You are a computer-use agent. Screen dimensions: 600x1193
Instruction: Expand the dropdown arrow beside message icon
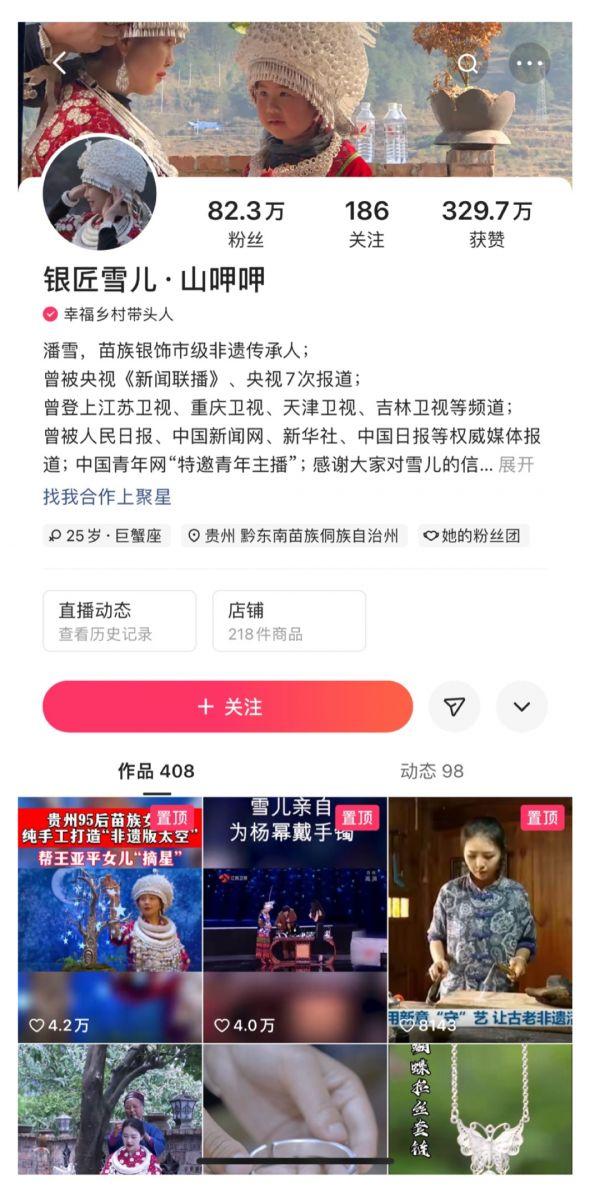[x=521, y=707]
